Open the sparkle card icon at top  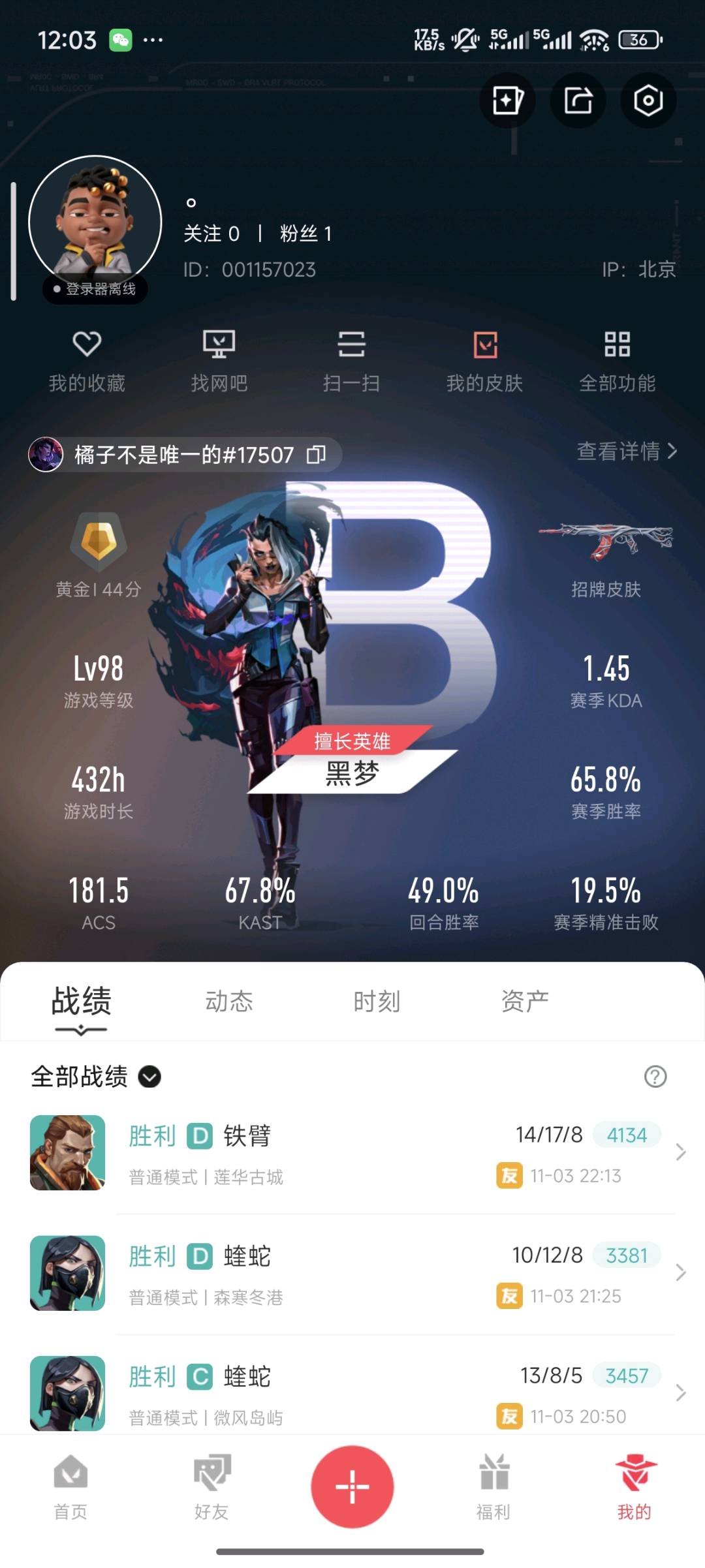507,100
